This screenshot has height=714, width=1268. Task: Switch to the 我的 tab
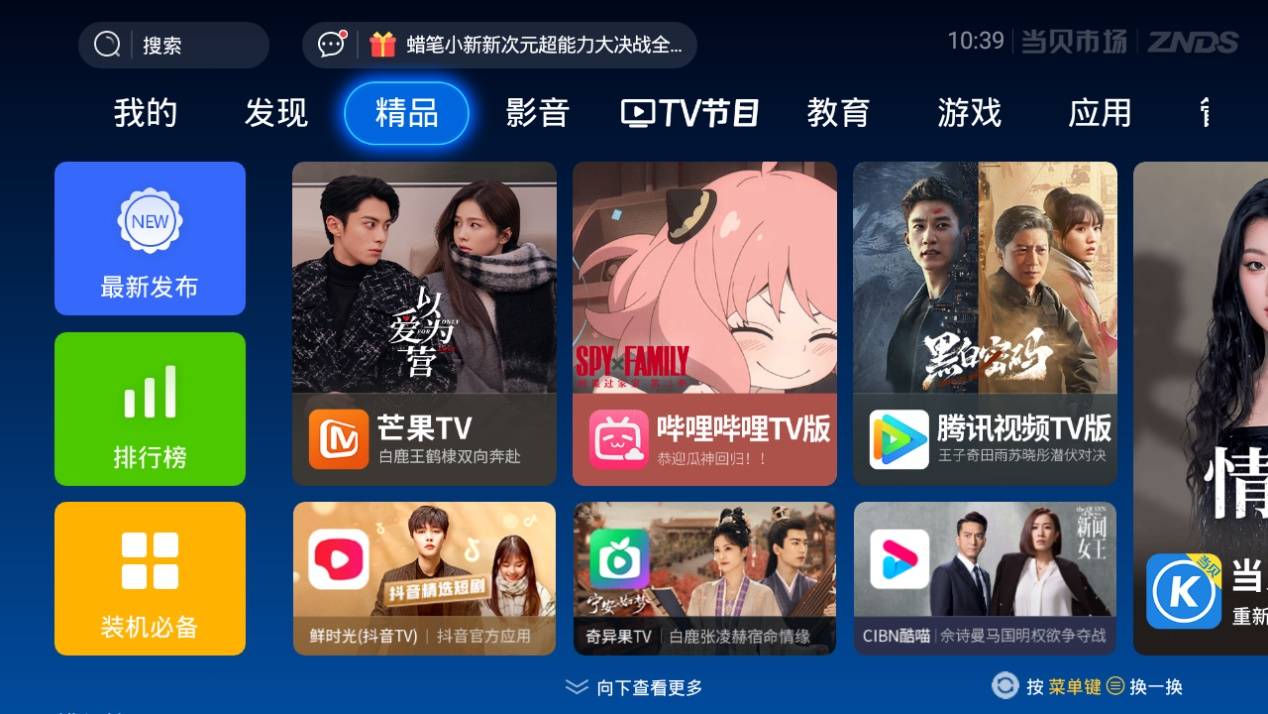point(145,113)
